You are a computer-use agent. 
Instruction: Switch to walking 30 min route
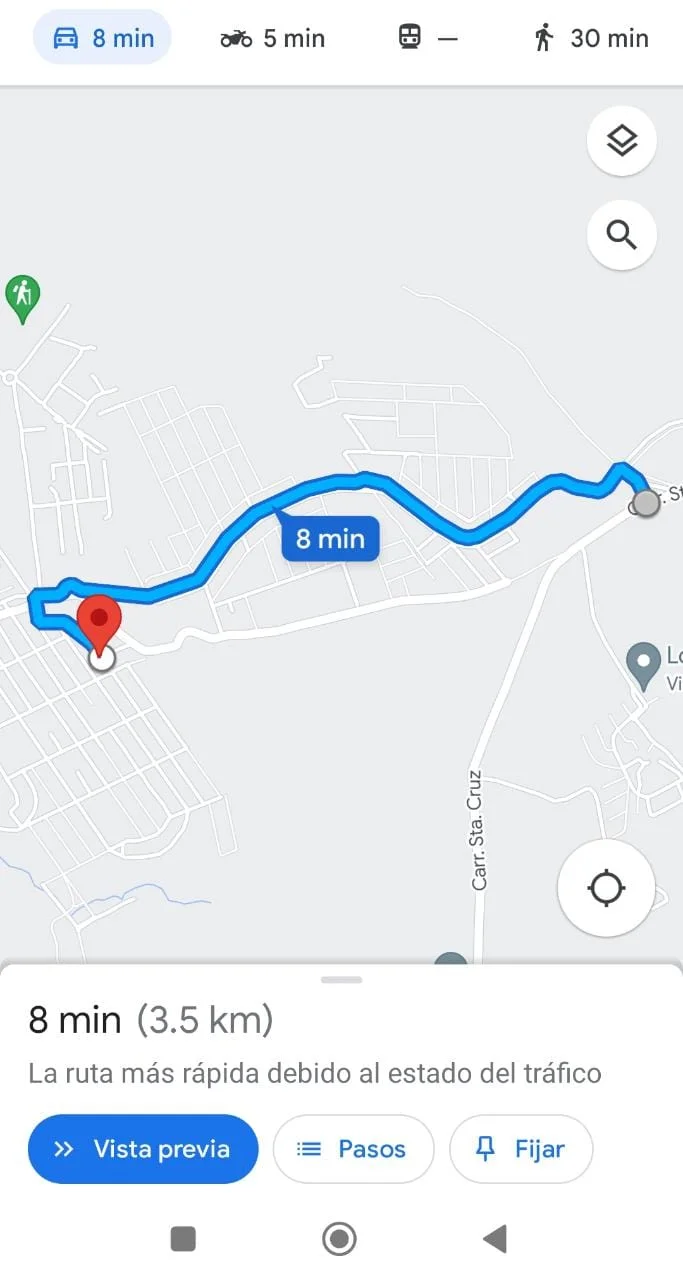point(591,38)
